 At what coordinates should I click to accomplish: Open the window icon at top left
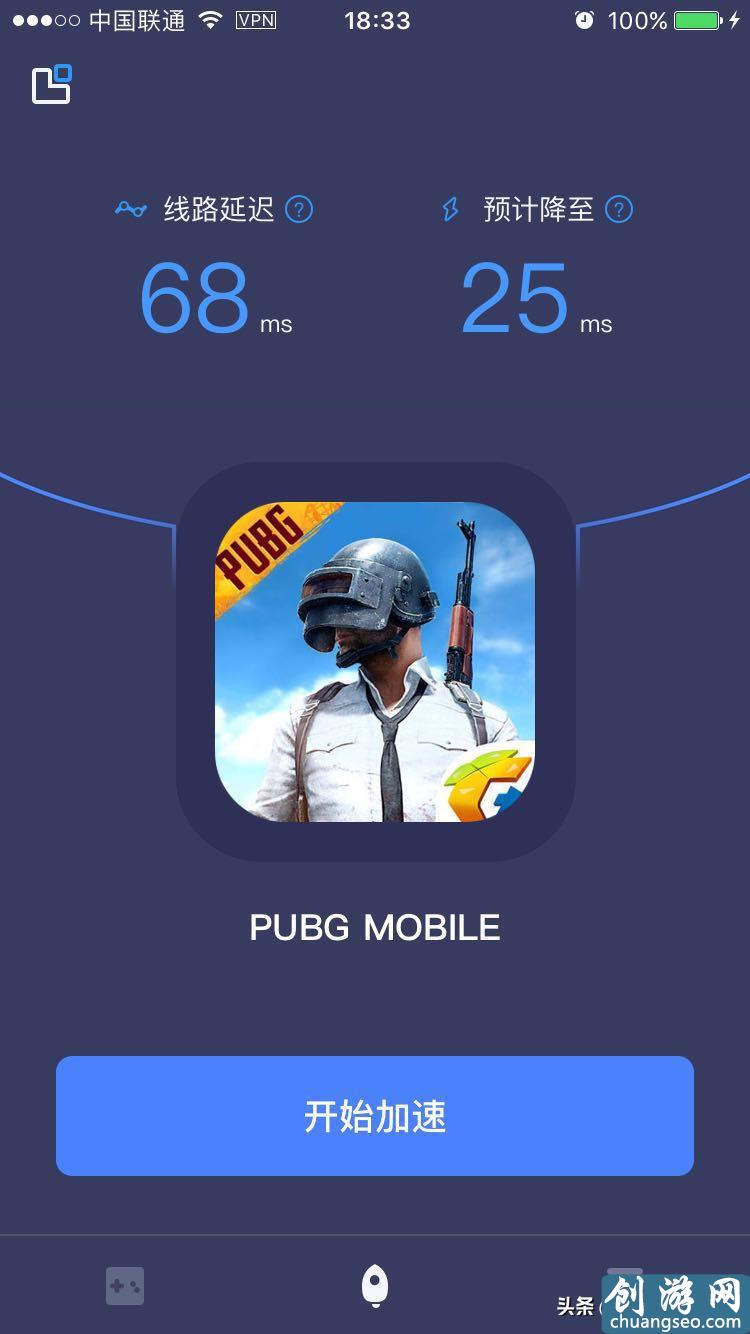coord(51,85)
